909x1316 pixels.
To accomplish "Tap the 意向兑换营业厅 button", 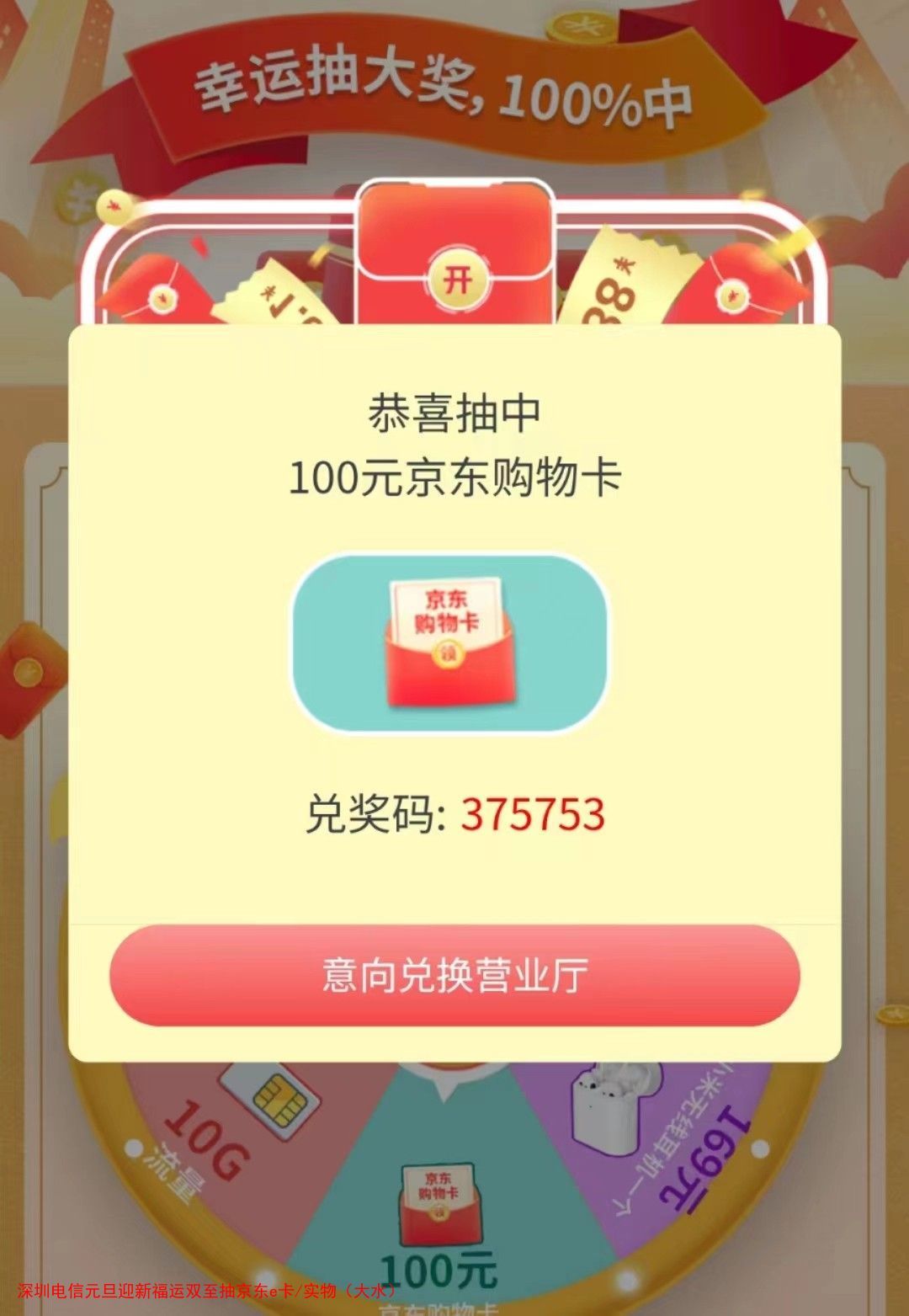I will click(x=454, y=975).
